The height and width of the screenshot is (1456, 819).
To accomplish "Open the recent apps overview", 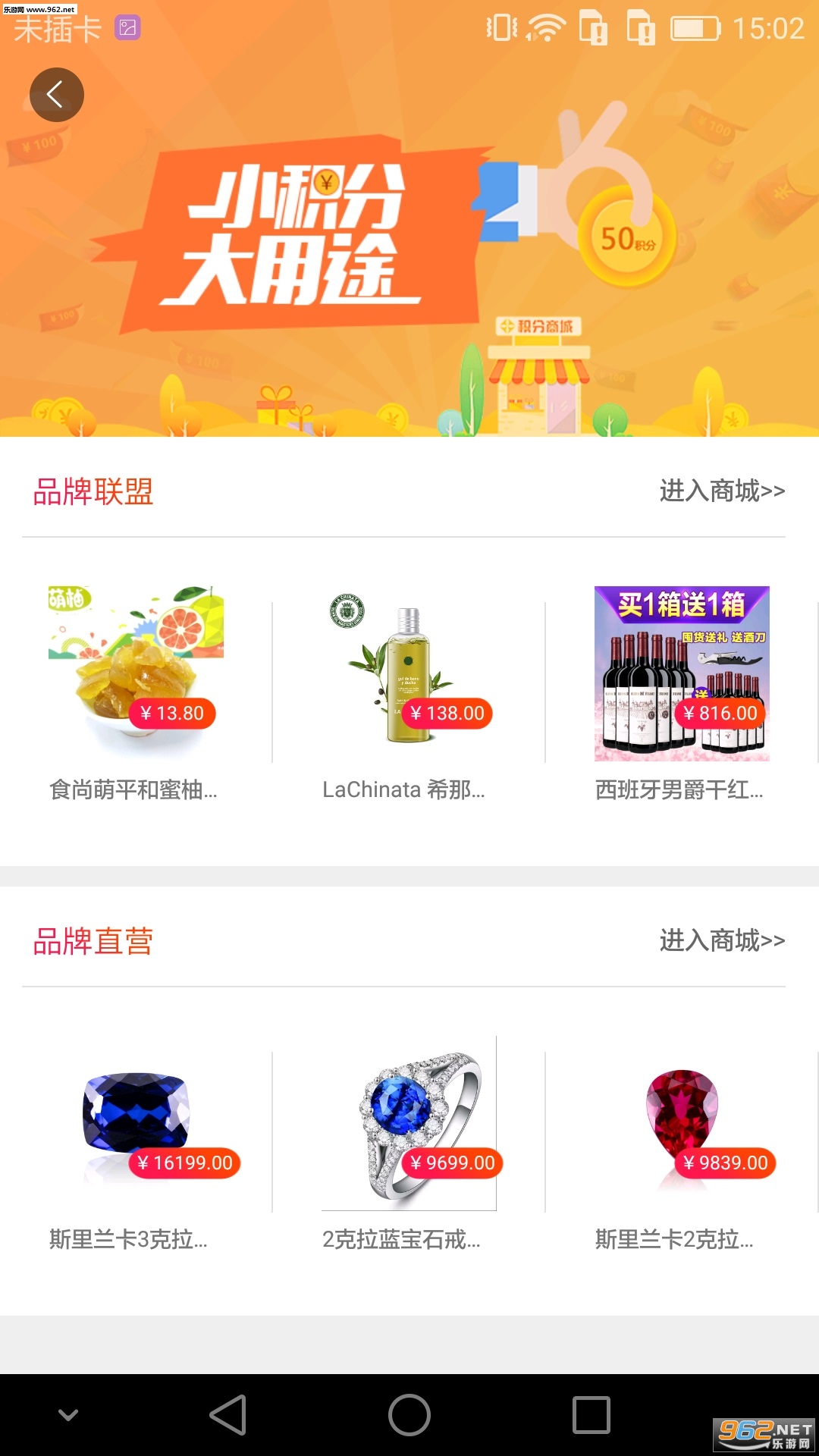I will (x=591, y=1415).
